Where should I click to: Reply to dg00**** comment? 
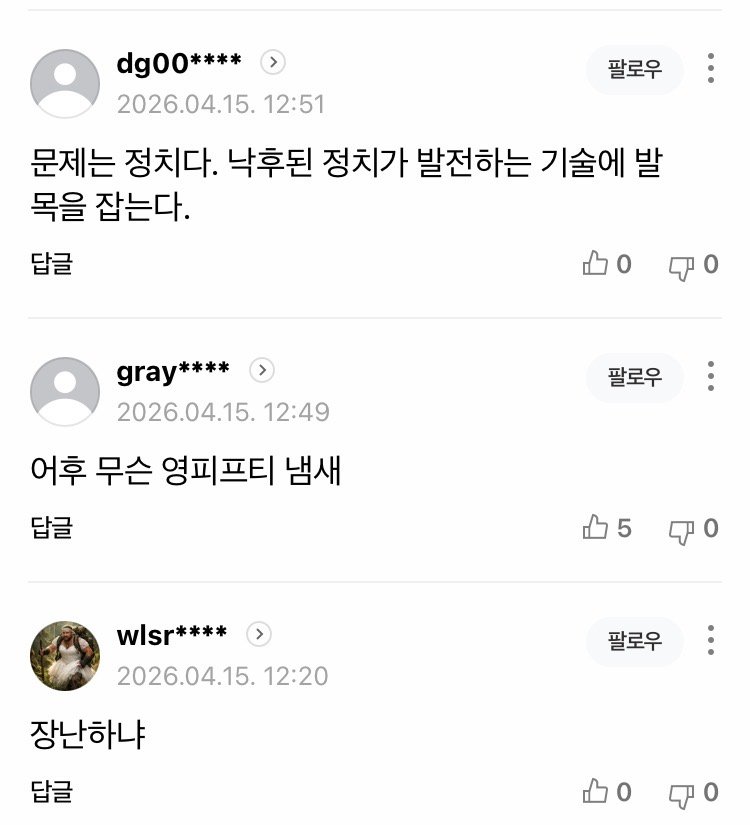(52, 264)
